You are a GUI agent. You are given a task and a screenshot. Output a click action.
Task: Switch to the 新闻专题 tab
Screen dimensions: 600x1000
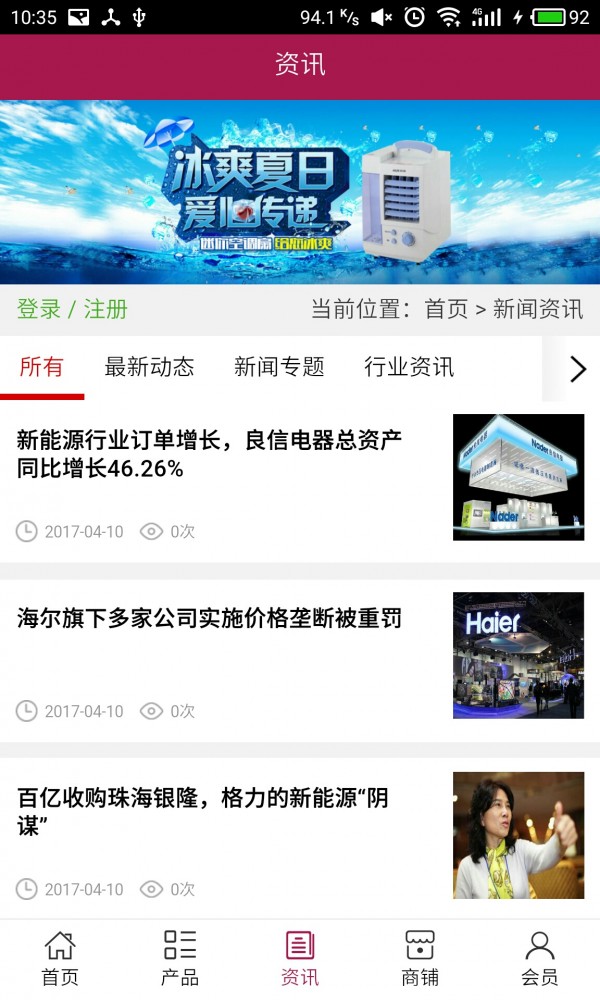click(x=279, y=367)
